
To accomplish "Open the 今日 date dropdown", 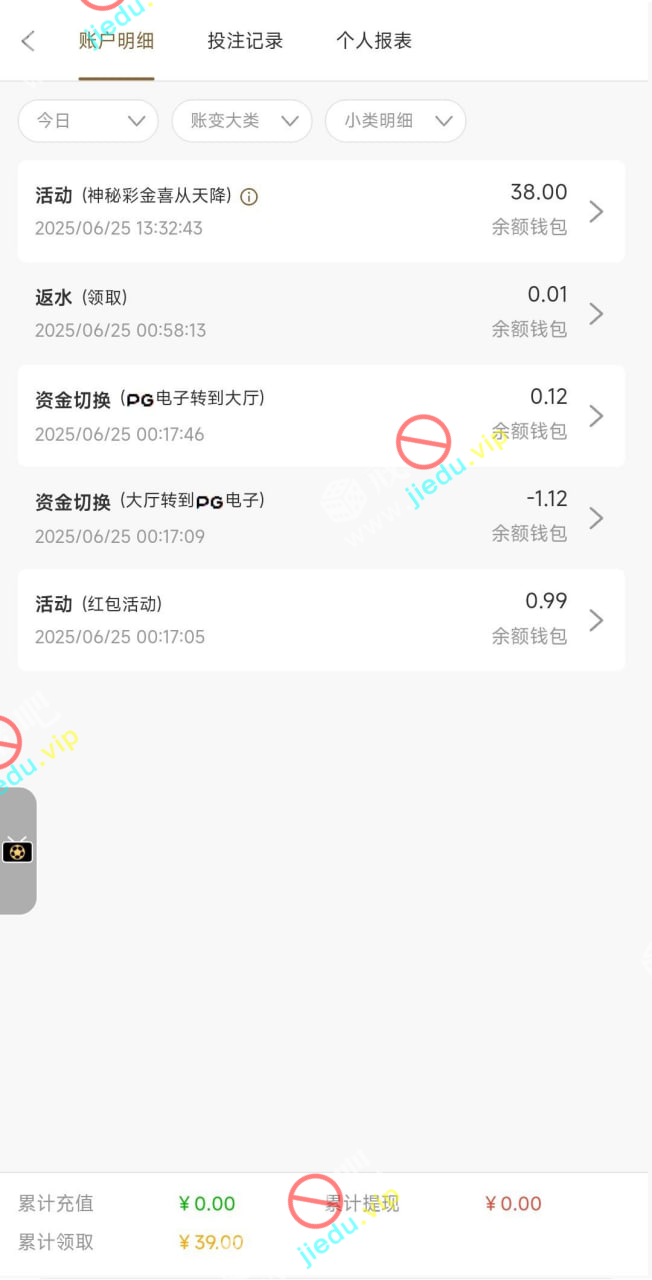I will click(x=88, y=121).
